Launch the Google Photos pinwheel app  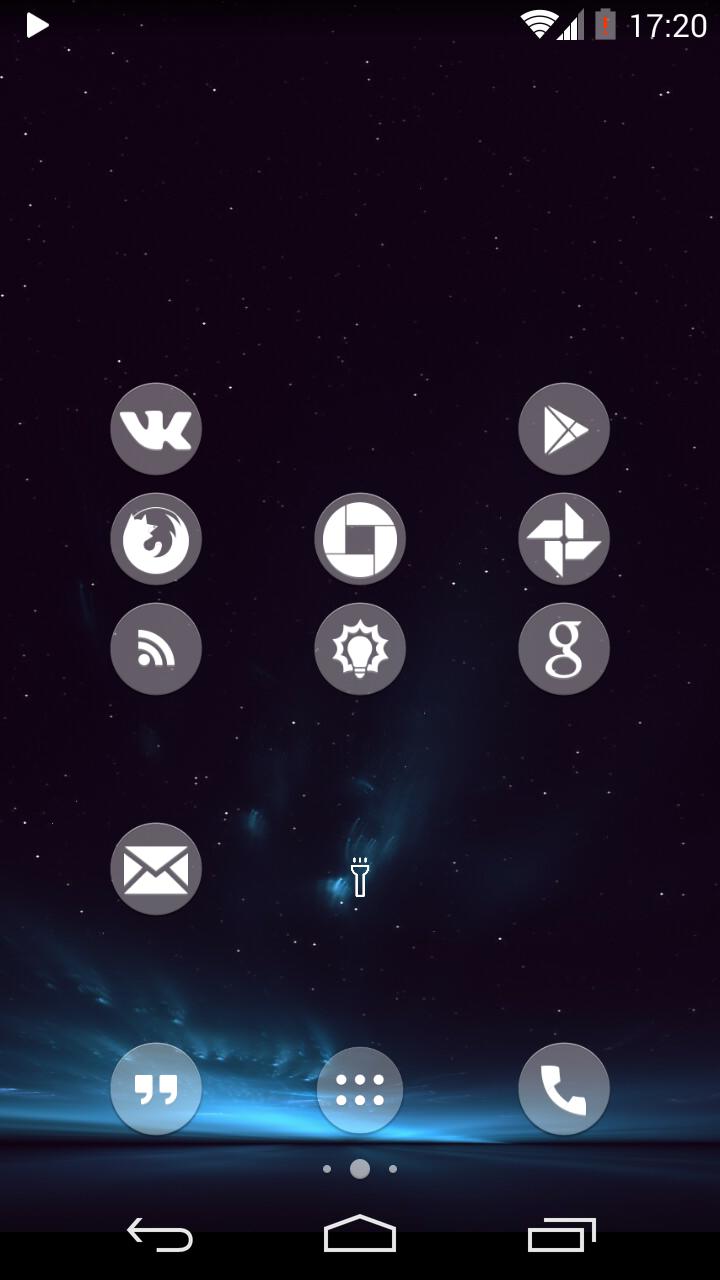[564, 539]
